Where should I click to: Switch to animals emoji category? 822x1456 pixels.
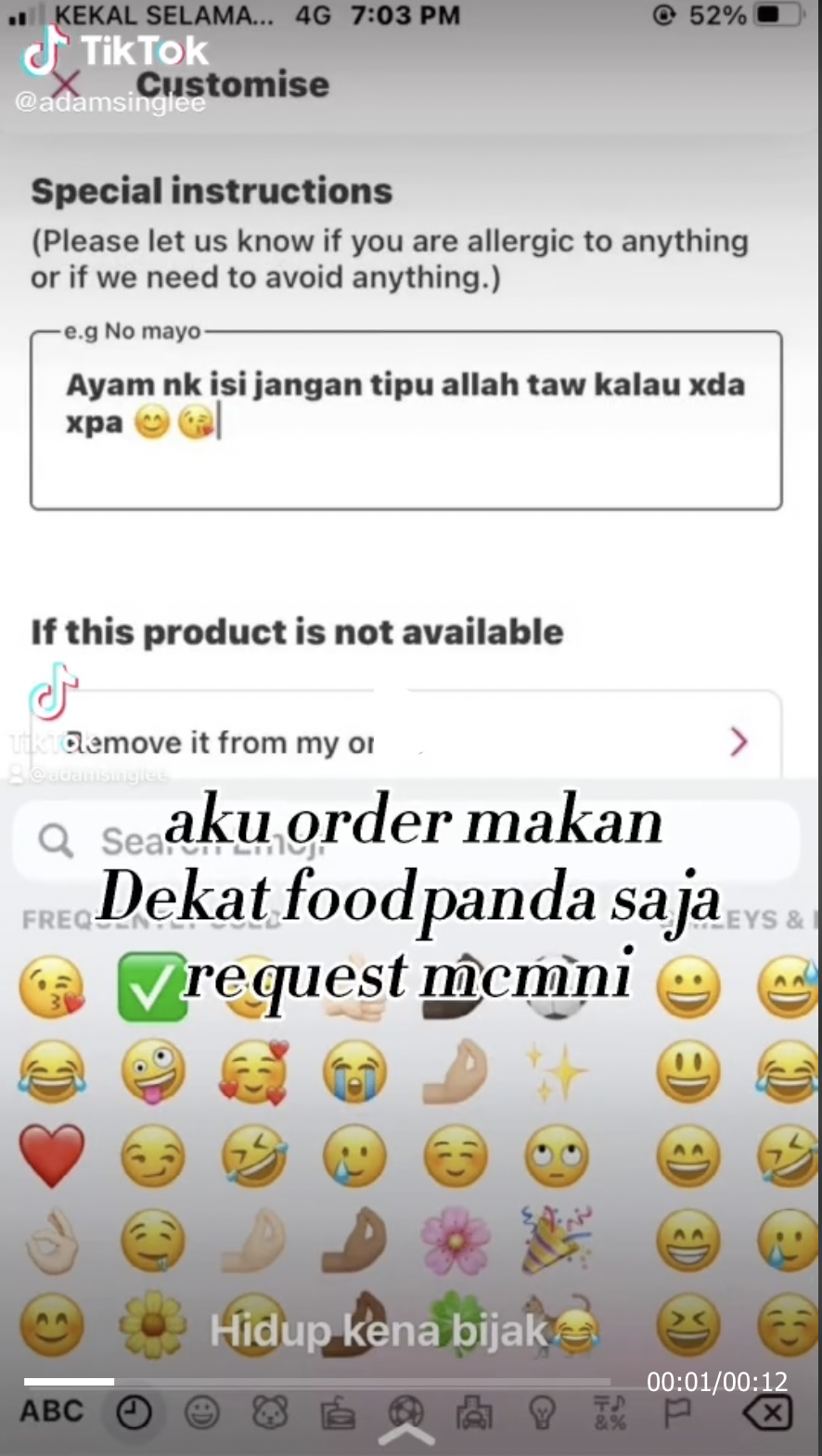pos(270,1412)
